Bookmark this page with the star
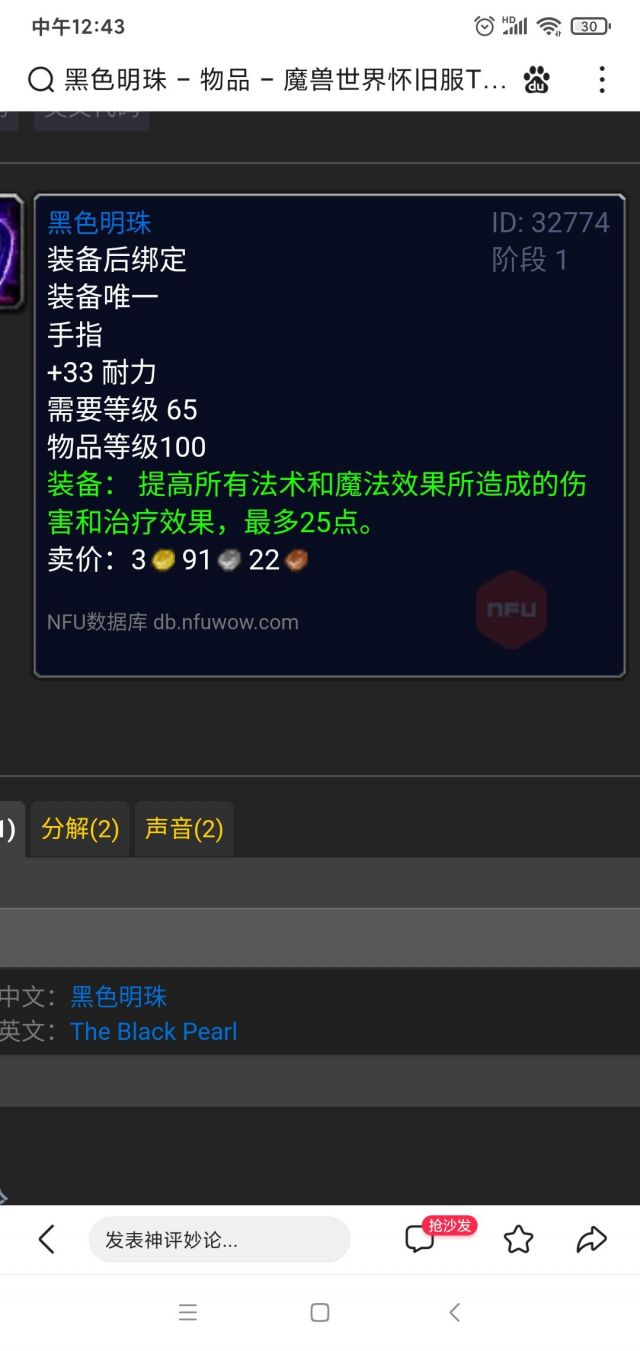 pos(518,1240)
